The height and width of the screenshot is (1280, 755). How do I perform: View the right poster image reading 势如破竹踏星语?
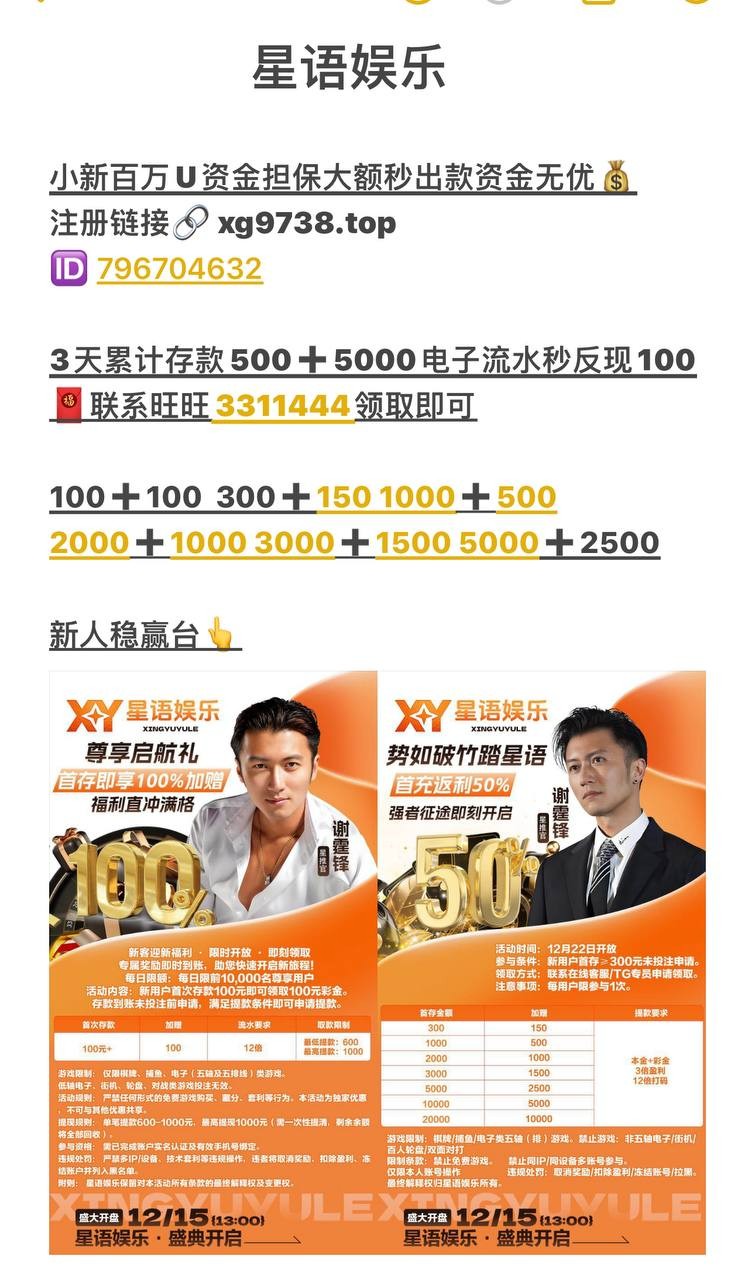click(x=541, y=960)
